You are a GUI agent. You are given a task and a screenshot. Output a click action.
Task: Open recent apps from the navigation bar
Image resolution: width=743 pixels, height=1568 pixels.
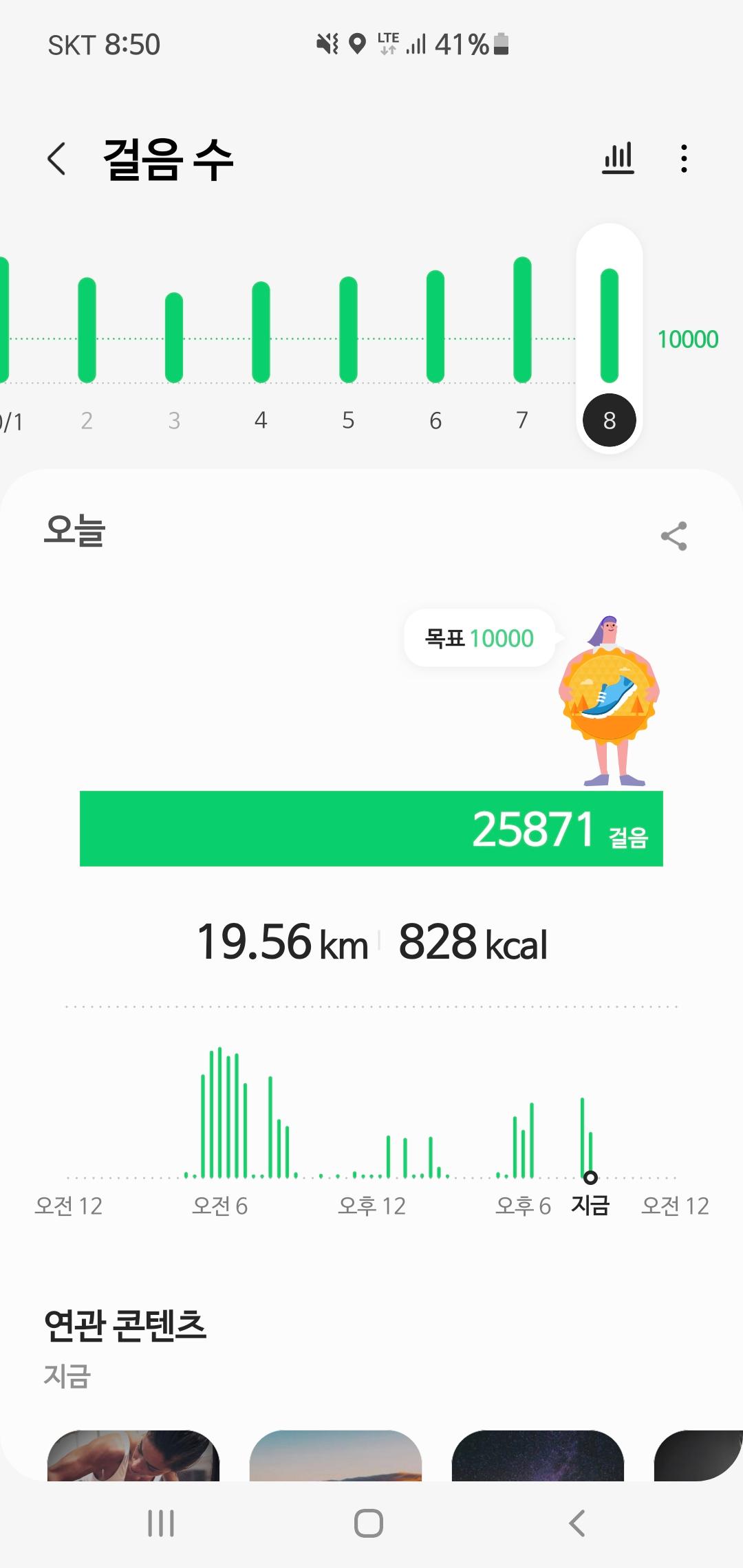tap(161, 1523)
